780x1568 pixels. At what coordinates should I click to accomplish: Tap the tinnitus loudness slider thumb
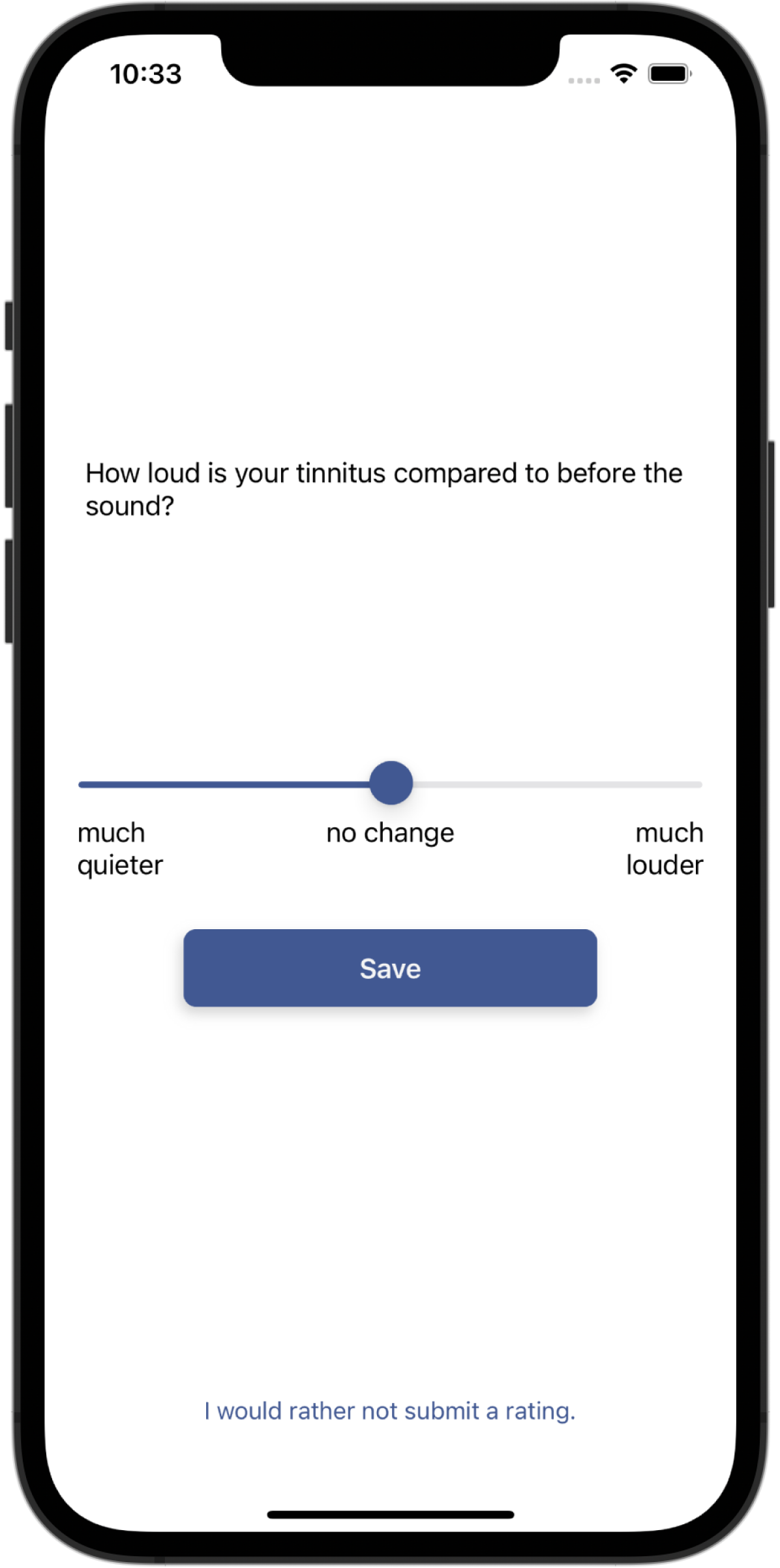(x=391, y=782)
